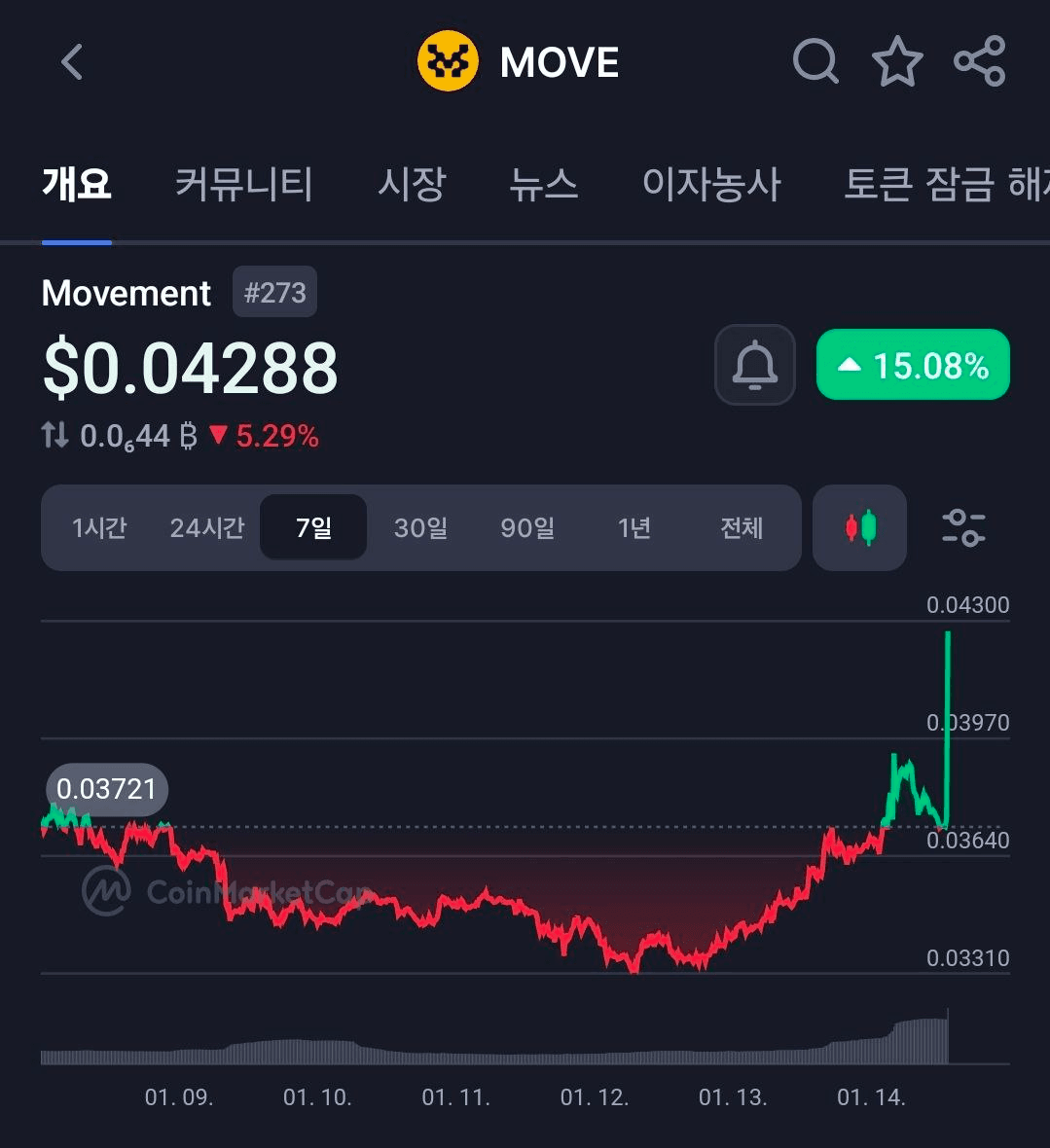
Task: Open the 이자농사 tab
Action: point(711,183)
